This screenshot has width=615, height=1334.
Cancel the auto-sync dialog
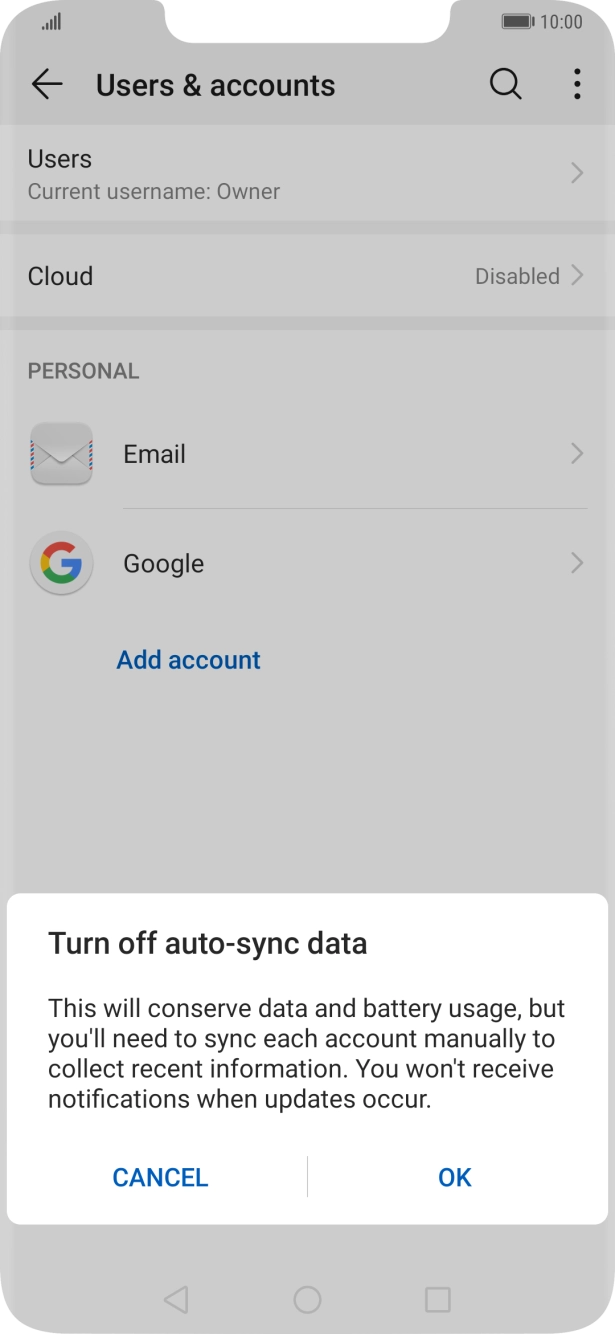click(x=160, y=1177)
